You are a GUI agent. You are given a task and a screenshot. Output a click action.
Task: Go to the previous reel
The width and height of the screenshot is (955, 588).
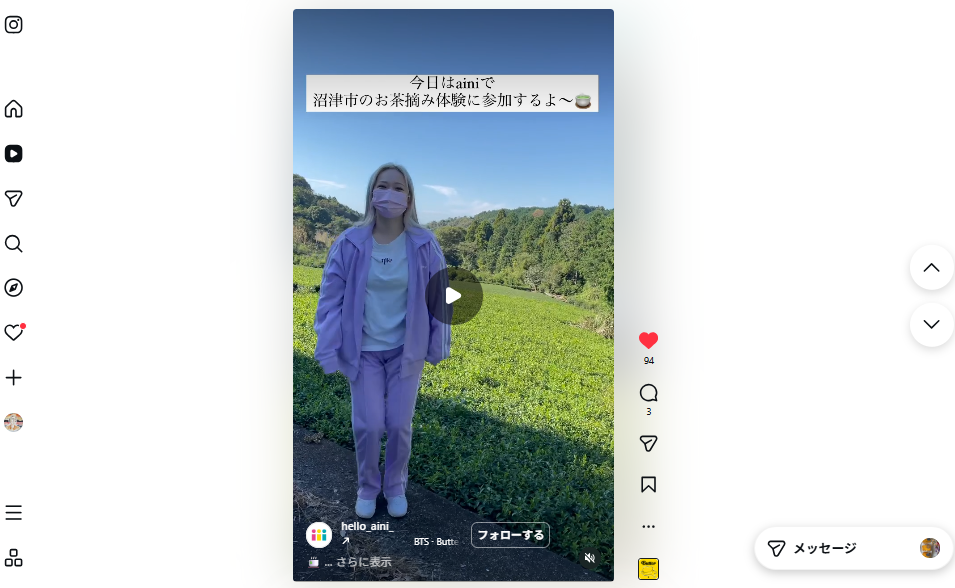coord(931,267)
